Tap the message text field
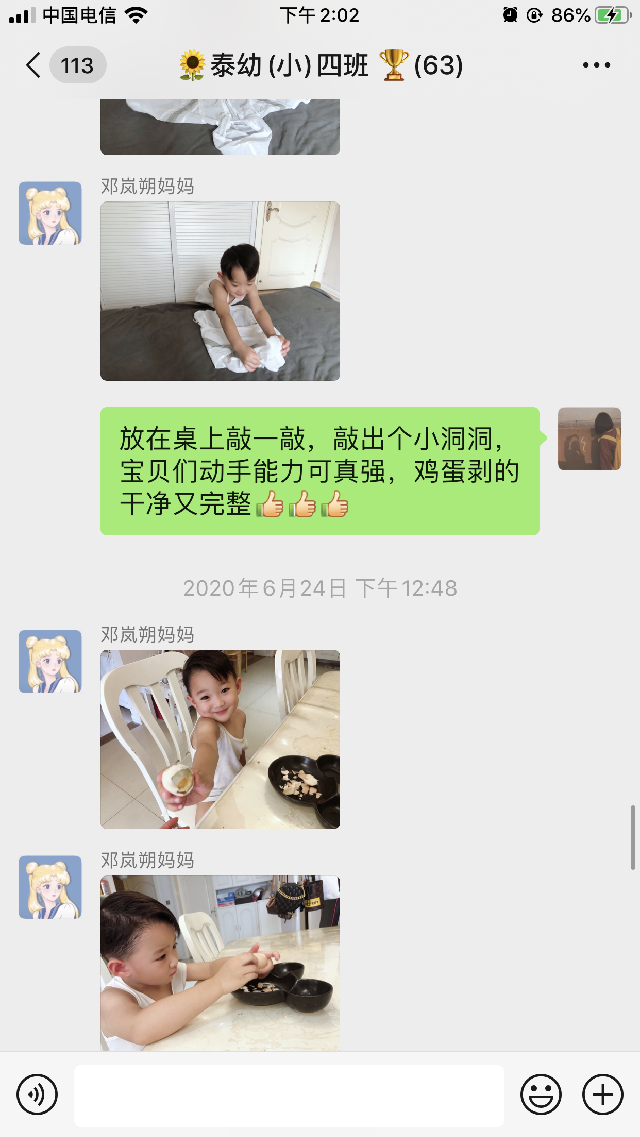 [288, 1095]
